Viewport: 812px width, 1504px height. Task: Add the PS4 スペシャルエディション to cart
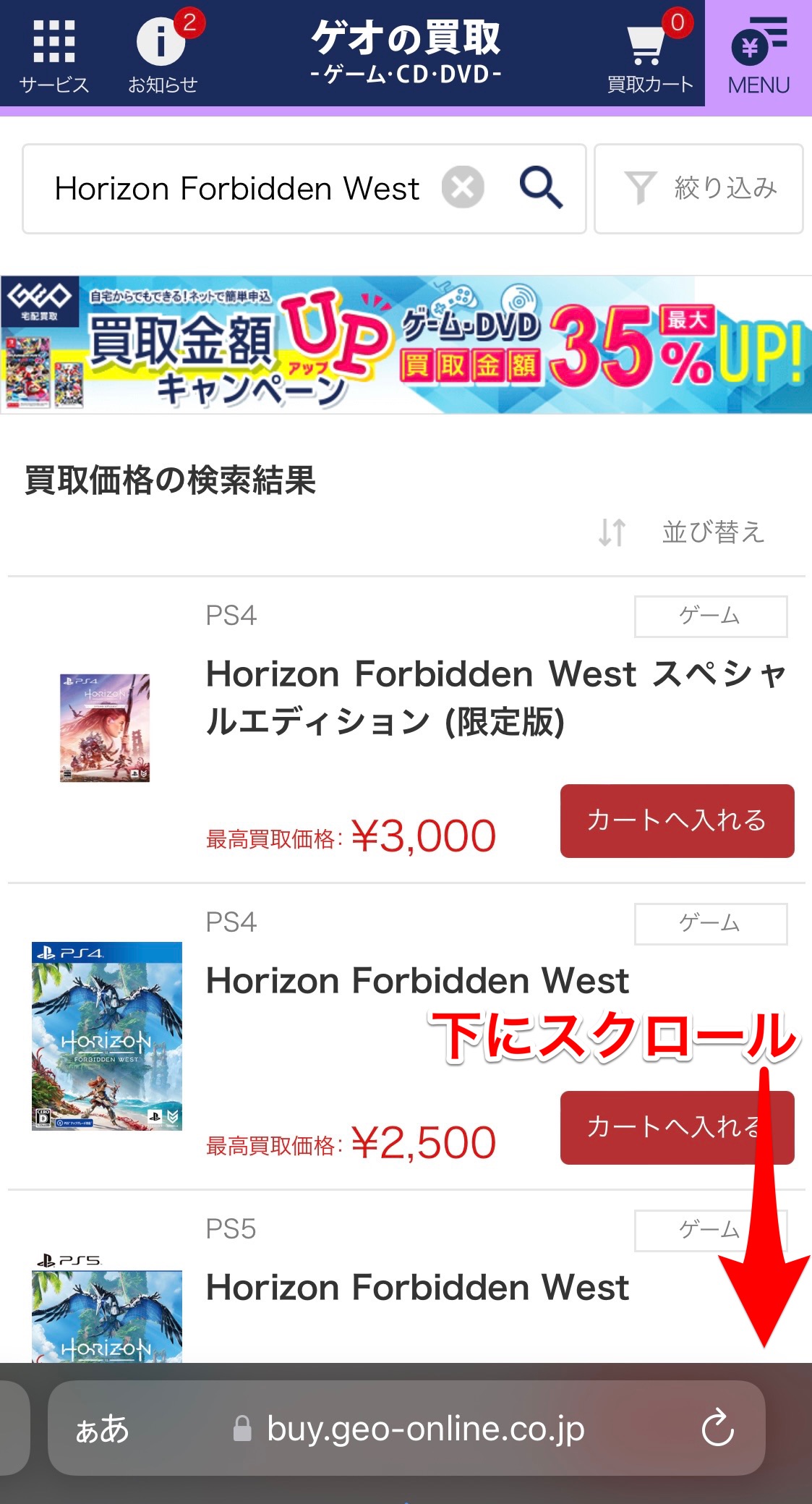tap(677, 821)
